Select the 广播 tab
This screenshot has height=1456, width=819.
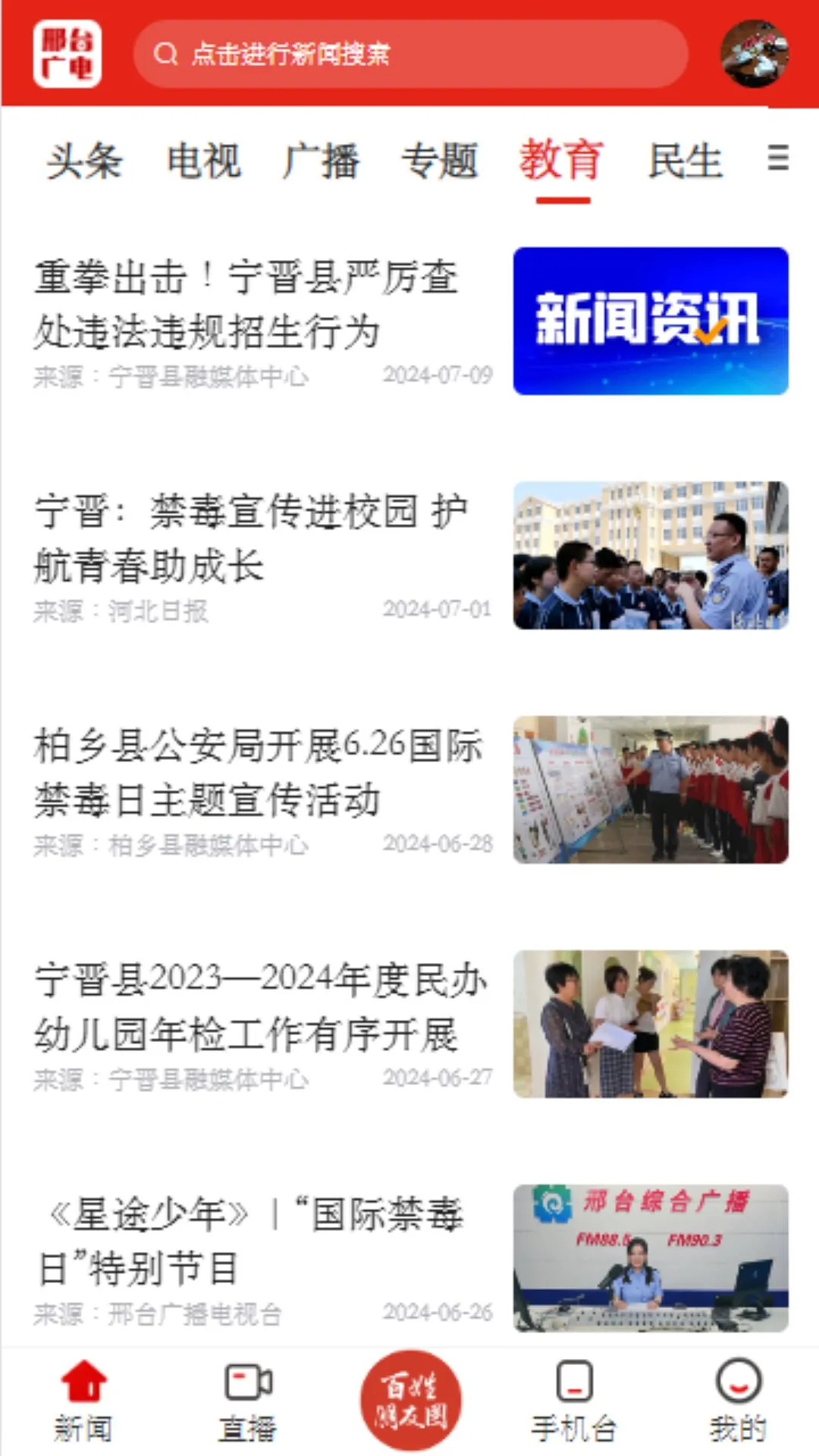[321, 162]
